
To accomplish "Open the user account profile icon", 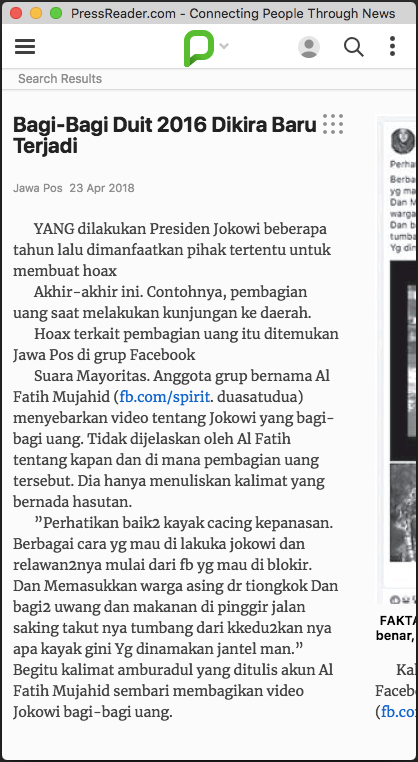I will [x=309, y=47].
